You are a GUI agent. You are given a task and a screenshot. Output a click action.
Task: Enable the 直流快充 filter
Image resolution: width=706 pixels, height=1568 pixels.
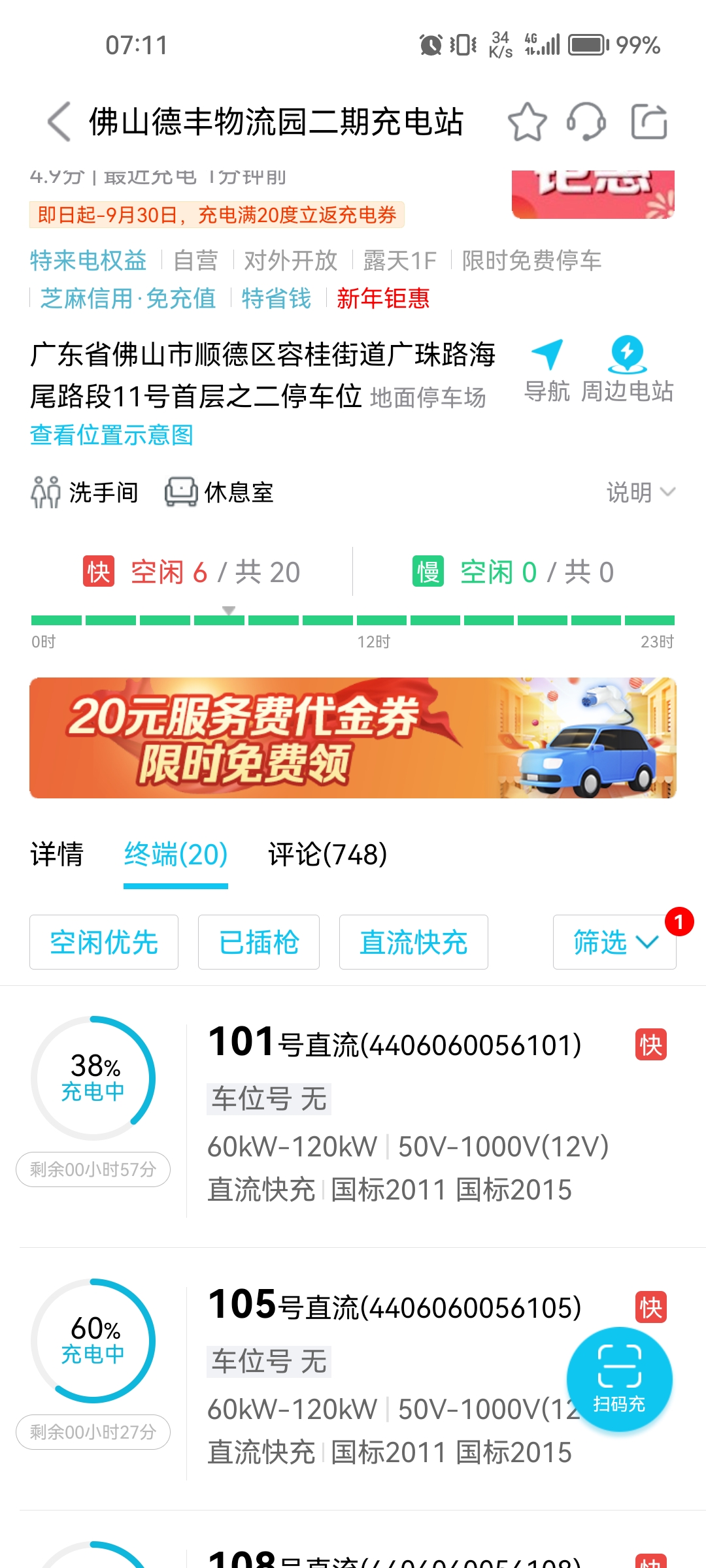(x=413, y=942)
